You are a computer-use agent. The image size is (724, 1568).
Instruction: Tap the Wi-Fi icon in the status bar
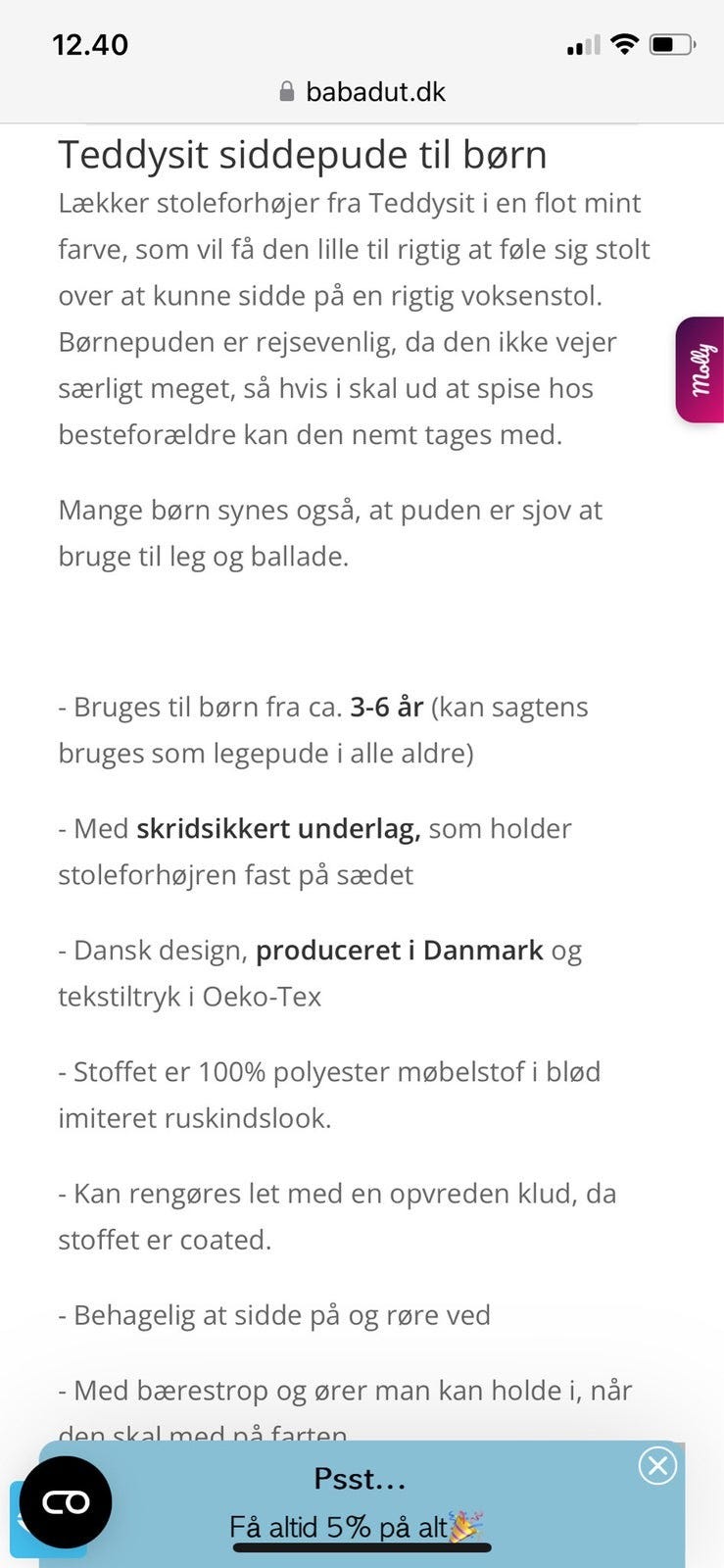pos(624,43)
